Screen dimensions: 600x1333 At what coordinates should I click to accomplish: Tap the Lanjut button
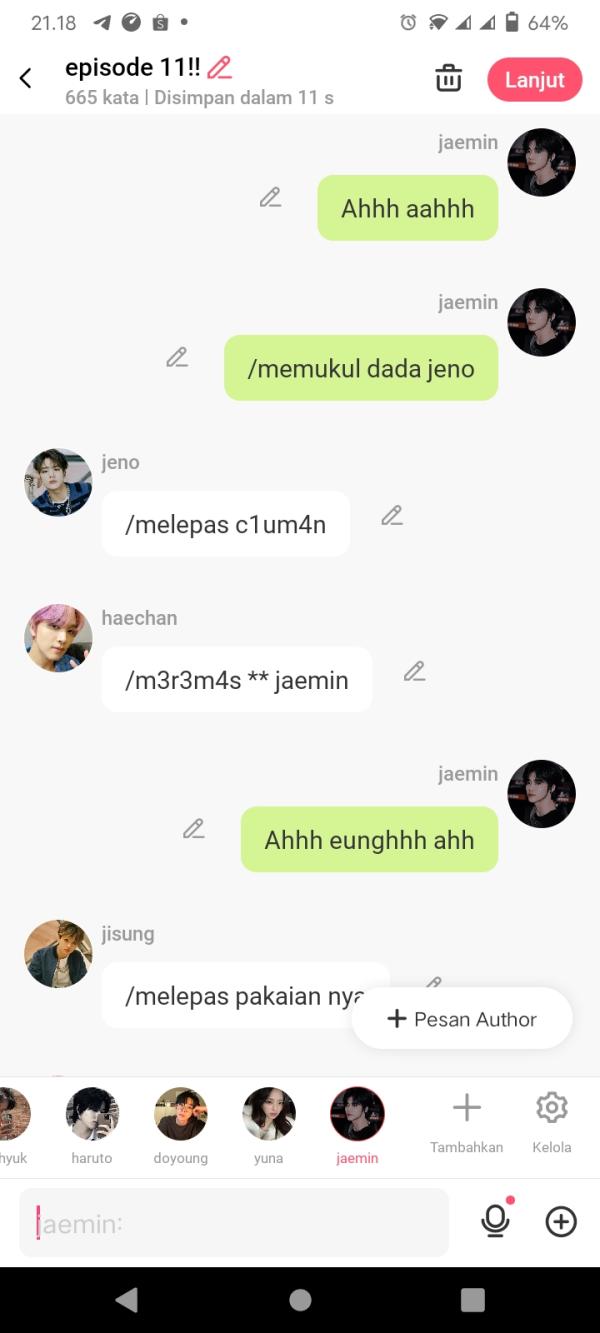tap(534, 80)
